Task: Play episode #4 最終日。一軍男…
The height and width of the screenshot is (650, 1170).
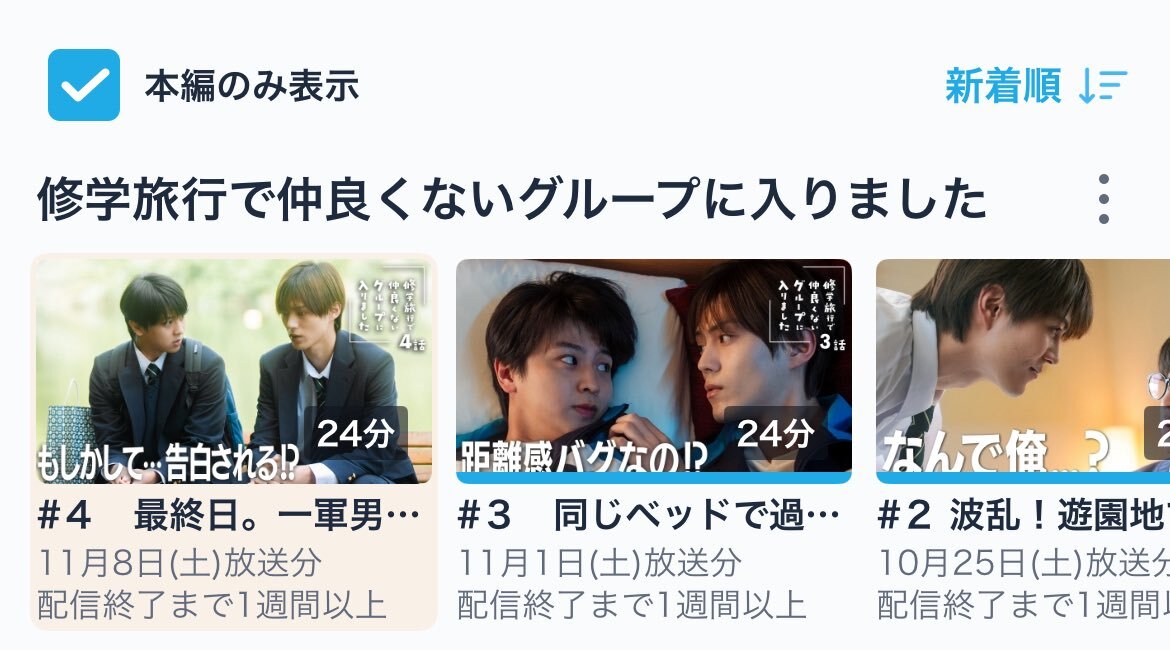Action: click(234, 371)
